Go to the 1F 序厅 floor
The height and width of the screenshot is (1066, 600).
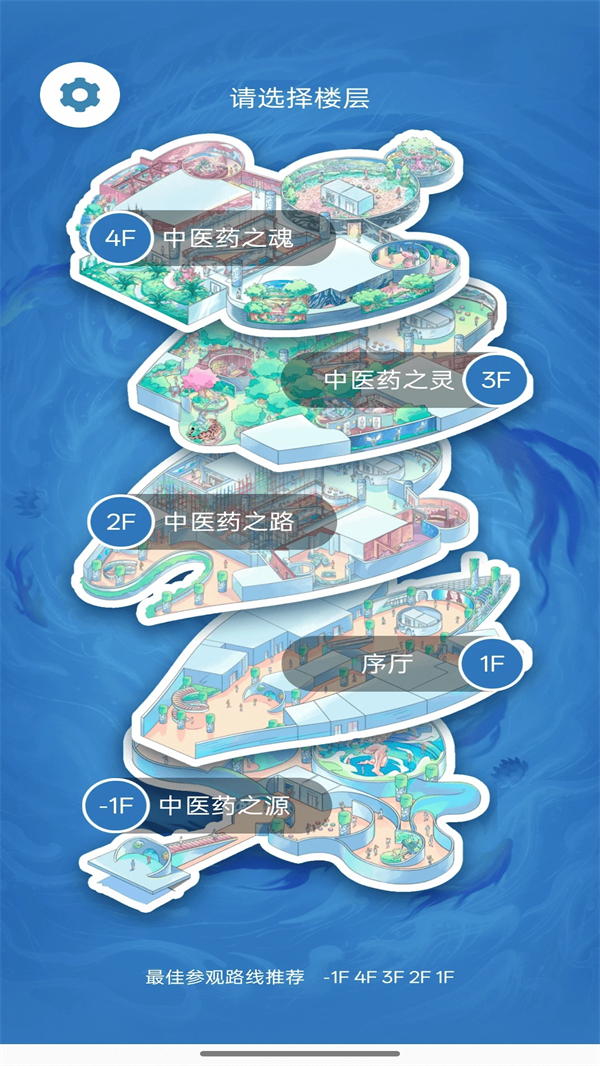(x=406, y=662)
